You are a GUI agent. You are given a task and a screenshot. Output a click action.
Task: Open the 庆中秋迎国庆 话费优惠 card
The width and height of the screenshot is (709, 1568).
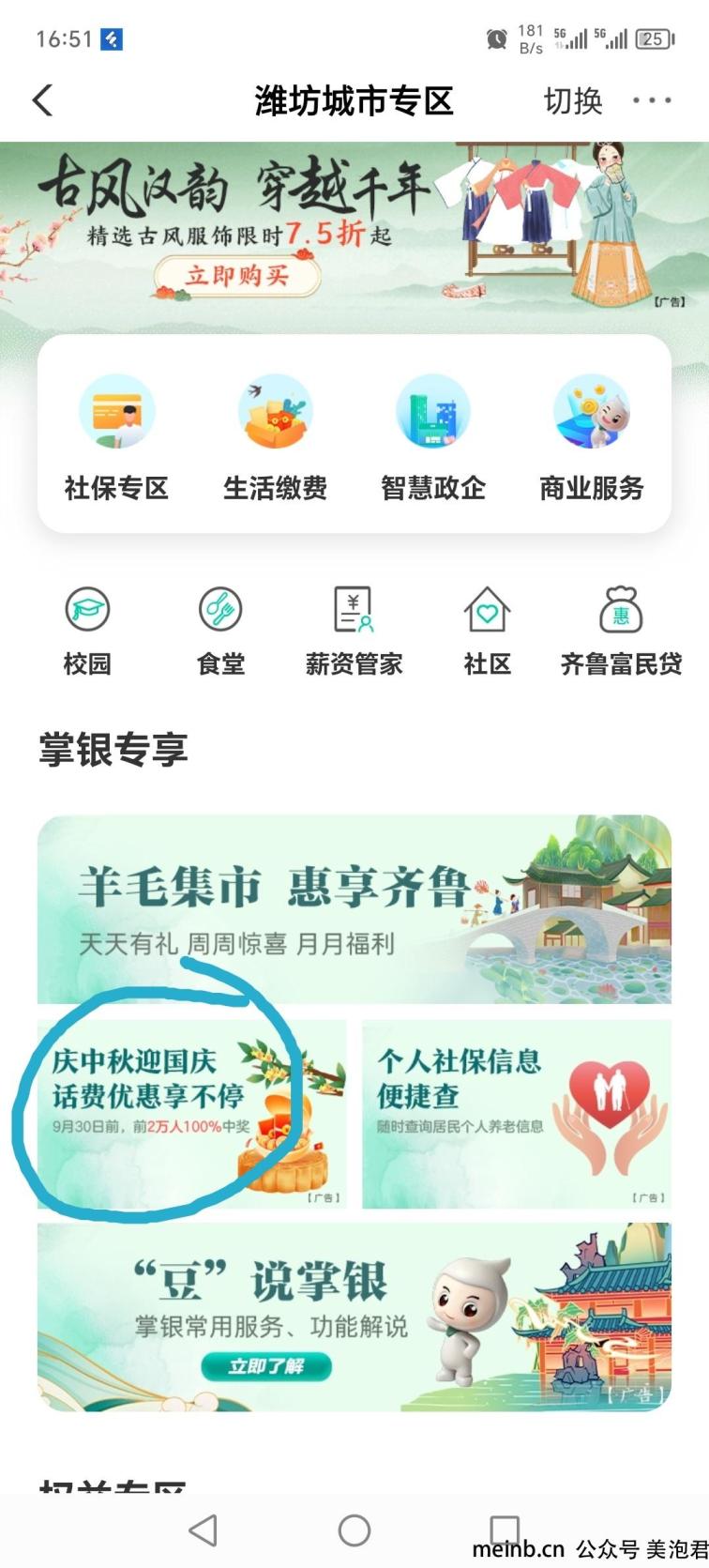tap(191, 1114)
